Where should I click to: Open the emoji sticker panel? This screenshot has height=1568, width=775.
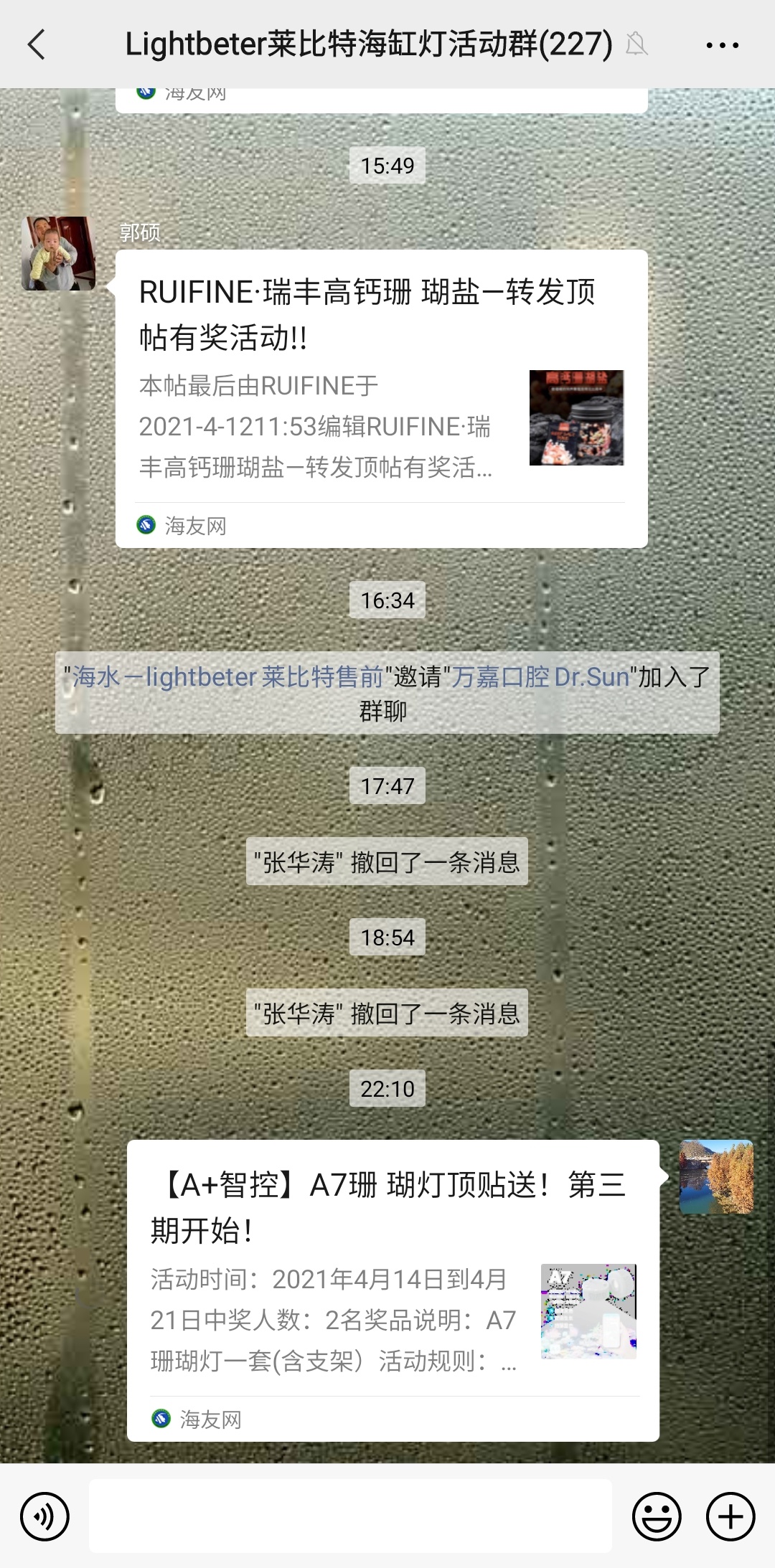coord(656,1516)
